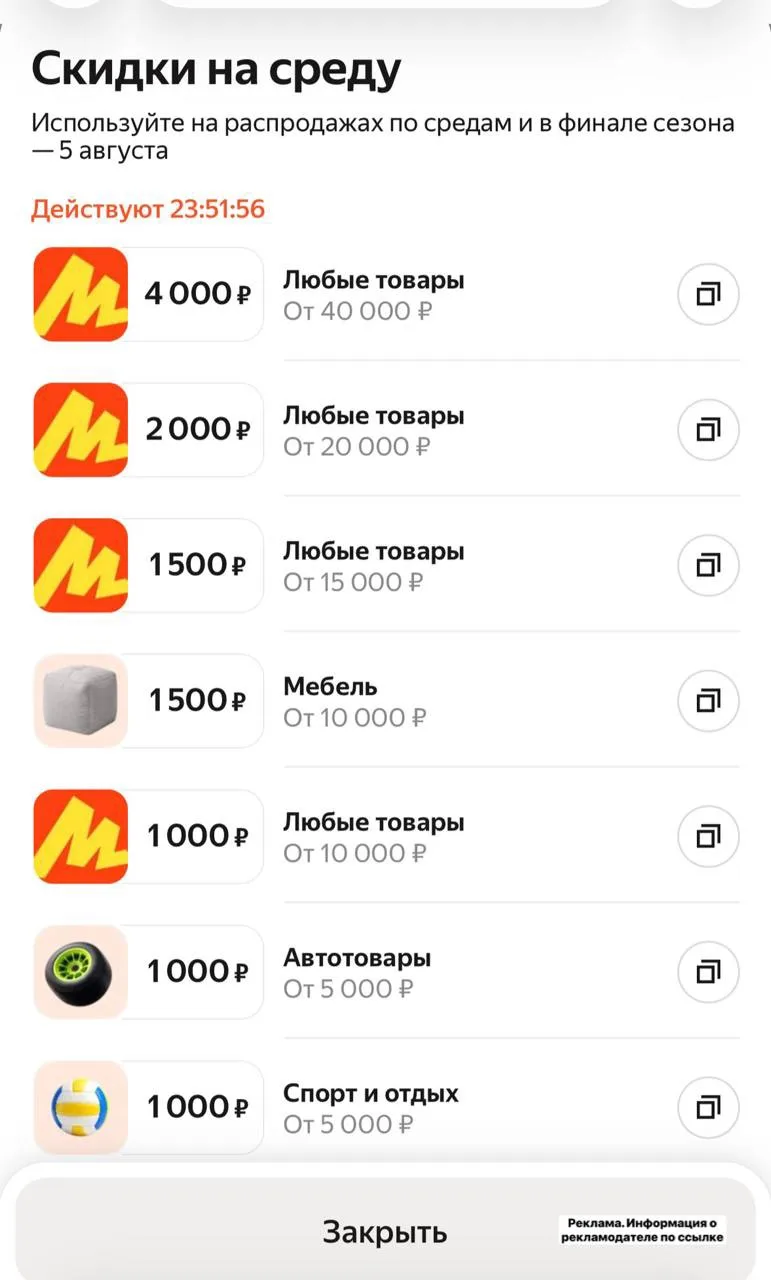Screen dimensions: 771x1280
Task: Copy the 2 000 ₽ promo code
Action: (708, 430)
